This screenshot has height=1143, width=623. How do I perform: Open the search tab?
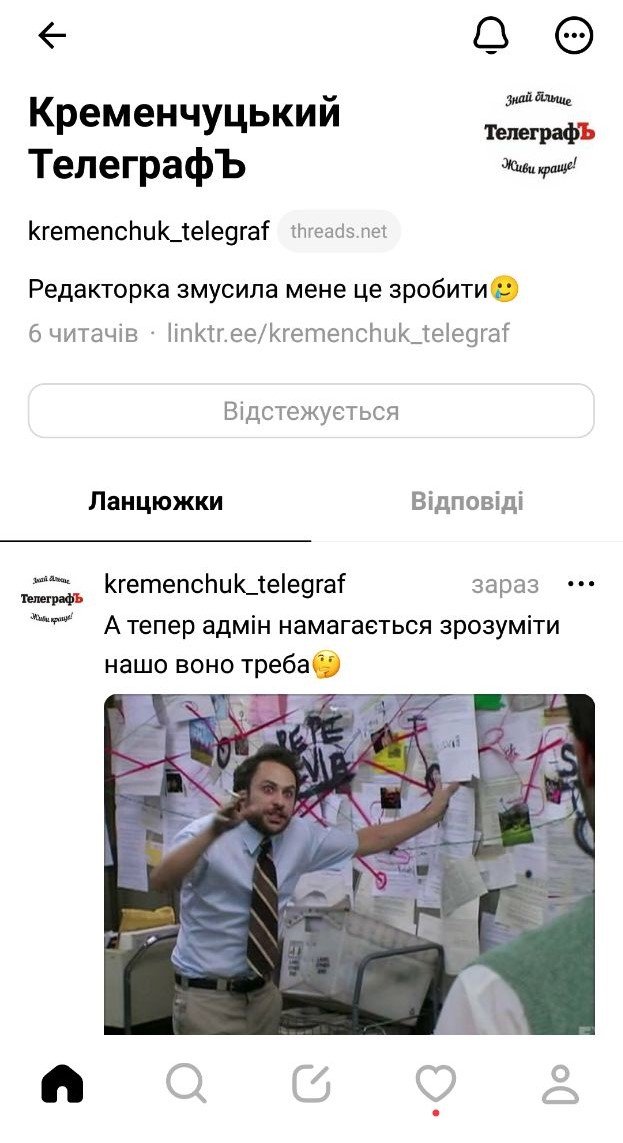[x=186, y=1084]
